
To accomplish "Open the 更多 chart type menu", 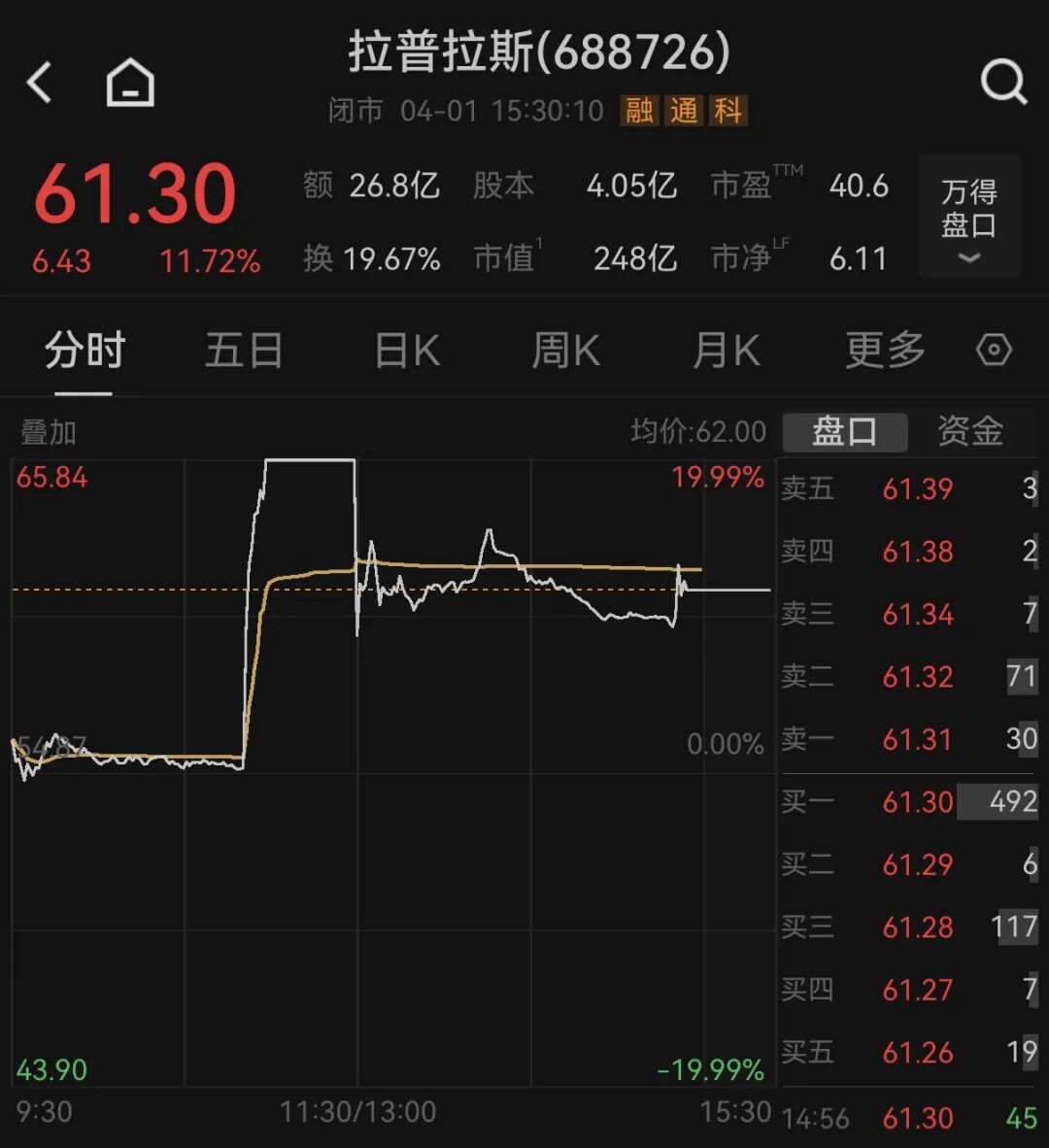I will pyautogui.click(x=882, y=350).
